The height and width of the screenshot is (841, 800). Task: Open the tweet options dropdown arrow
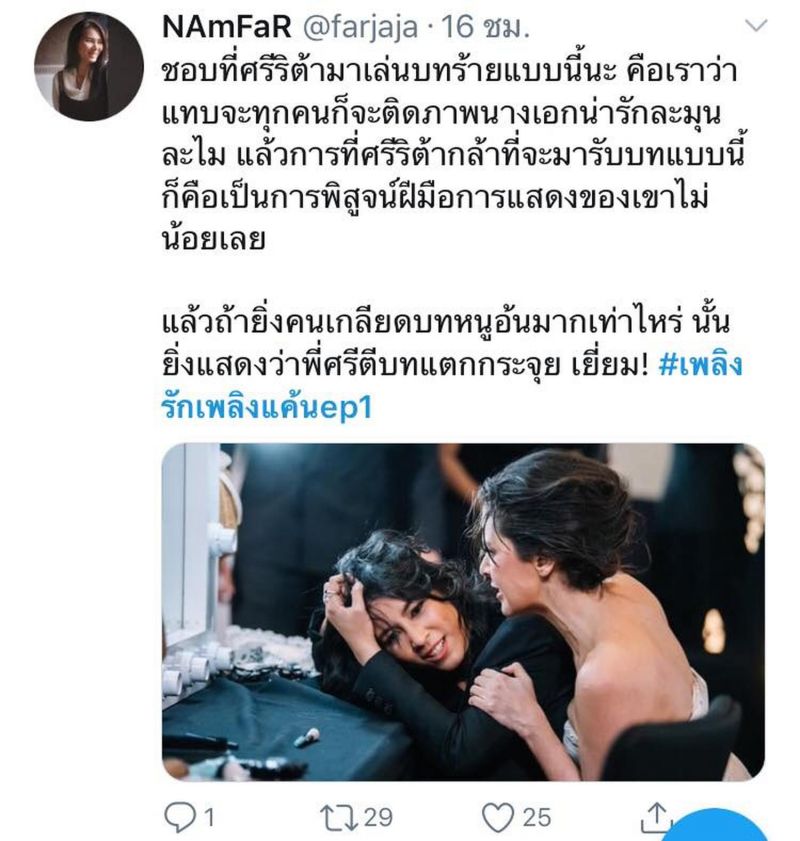[755, 27]
